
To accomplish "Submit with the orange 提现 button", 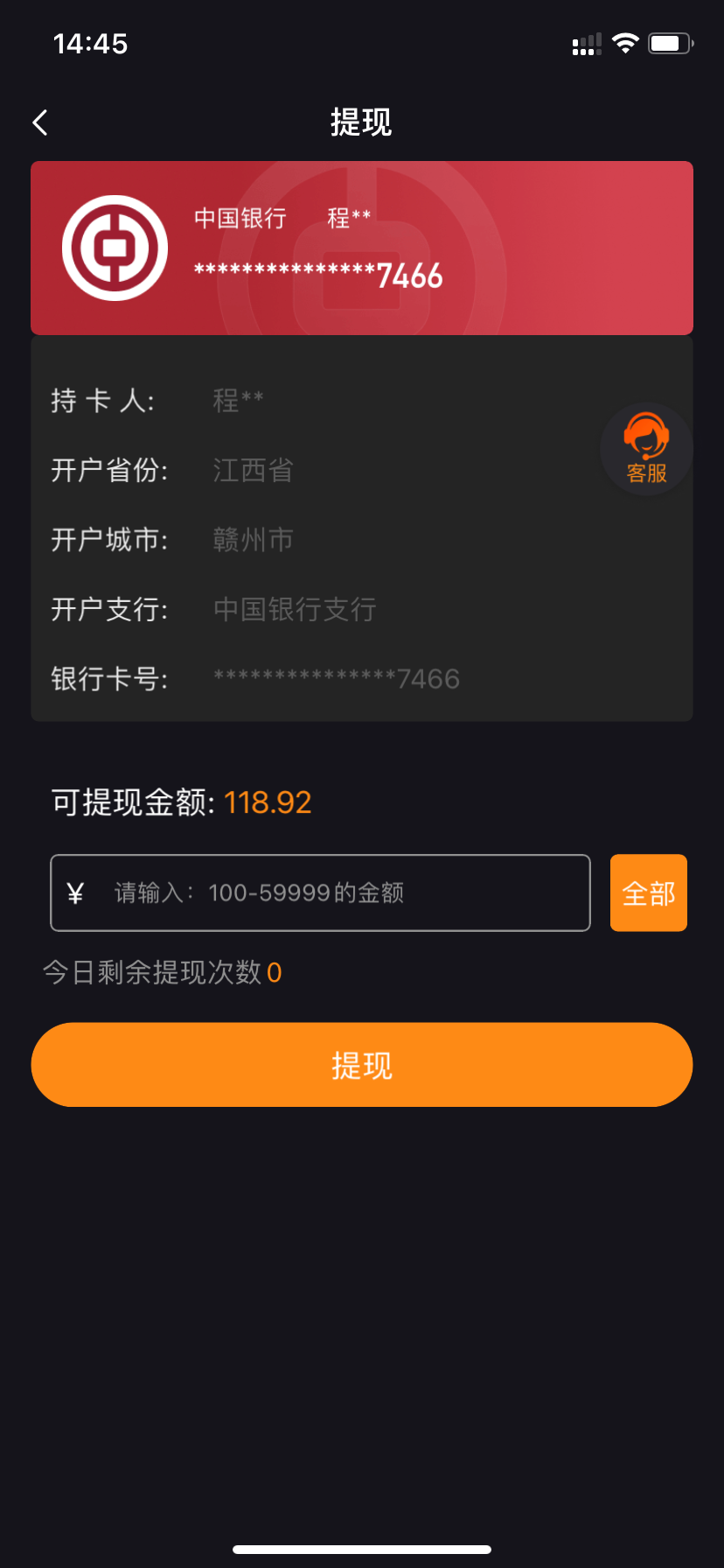I will (x=362, y=1064).
